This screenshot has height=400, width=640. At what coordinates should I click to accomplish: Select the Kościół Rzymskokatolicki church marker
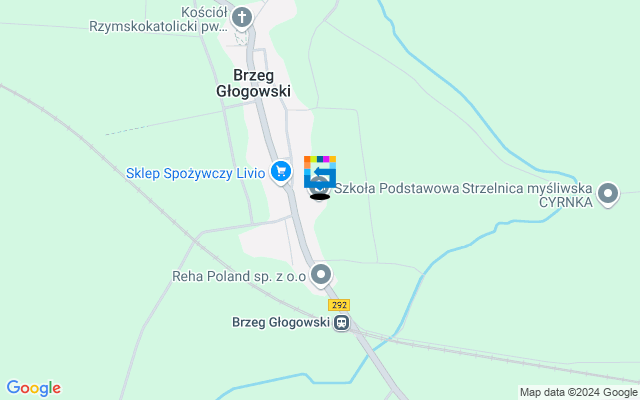(x=241, y=17)
